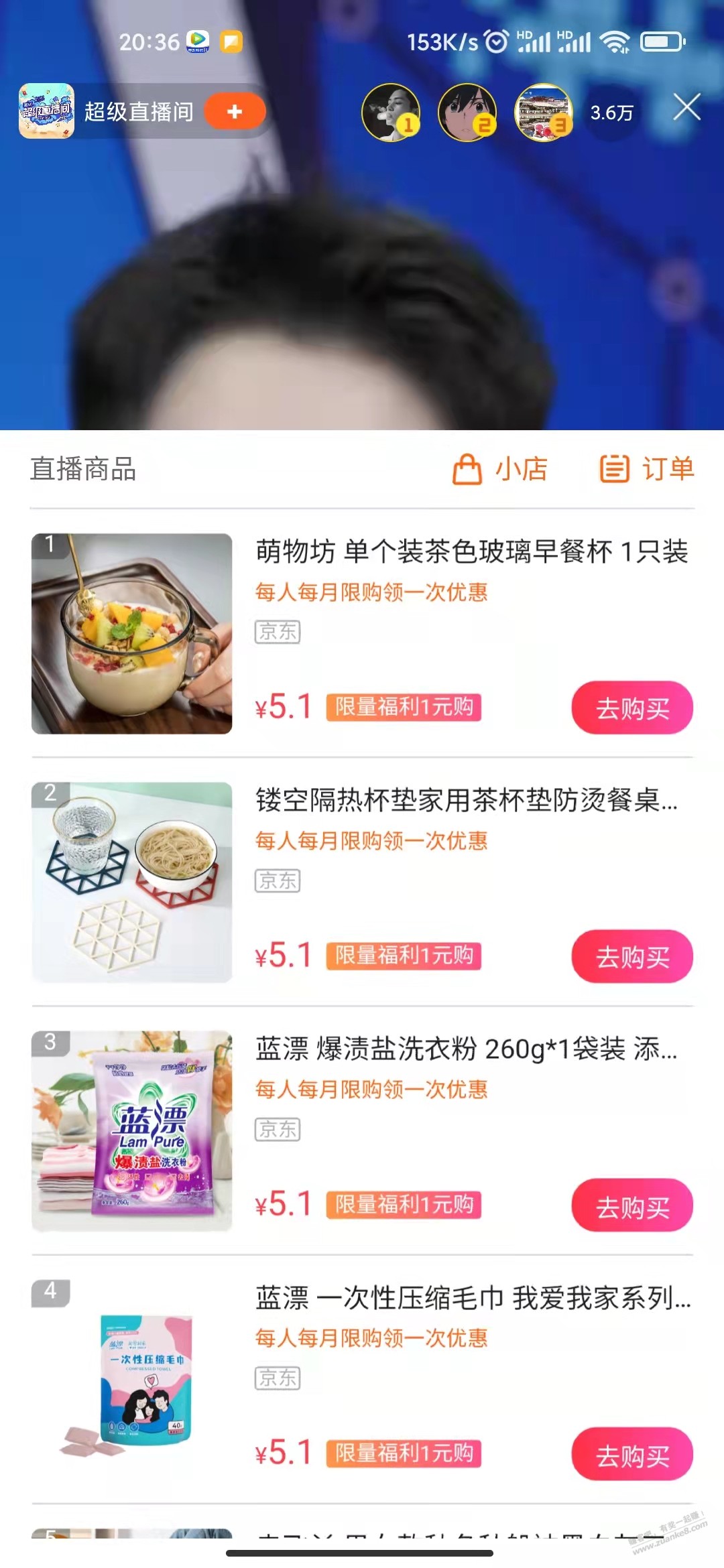This screenshot has width=724, height=1568.
Task: Open 小店 shop
Action: 501,469
